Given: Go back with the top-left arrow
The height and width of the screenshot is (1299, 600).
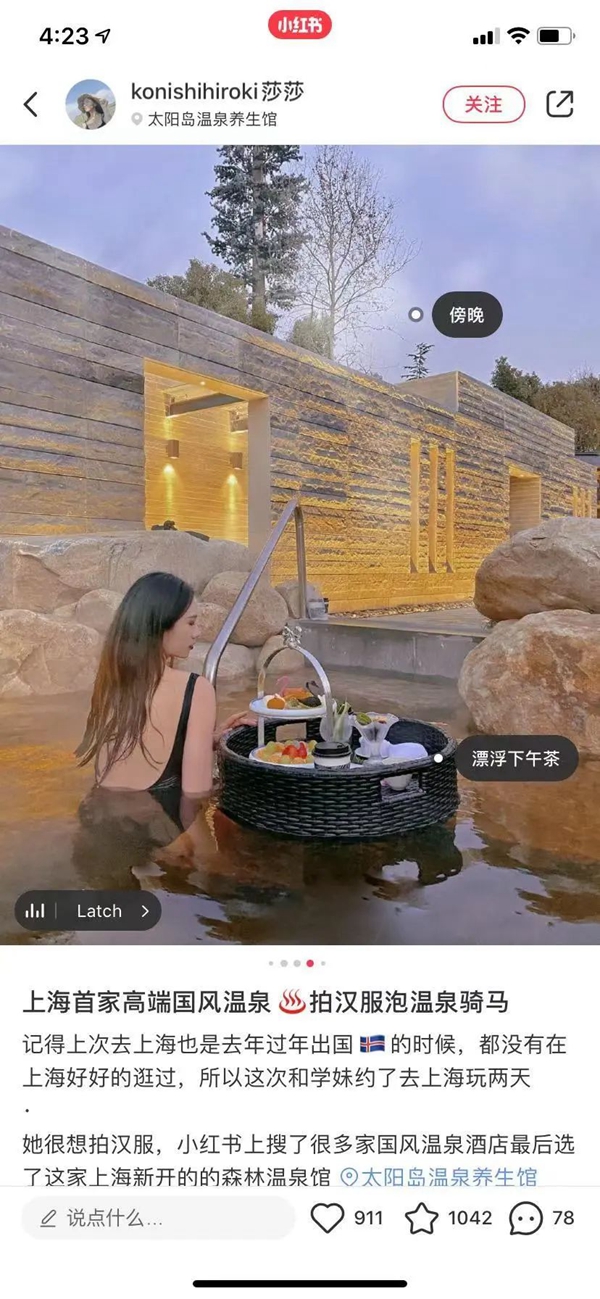Looking at the screenshot, I should click(x=31, y=104).
